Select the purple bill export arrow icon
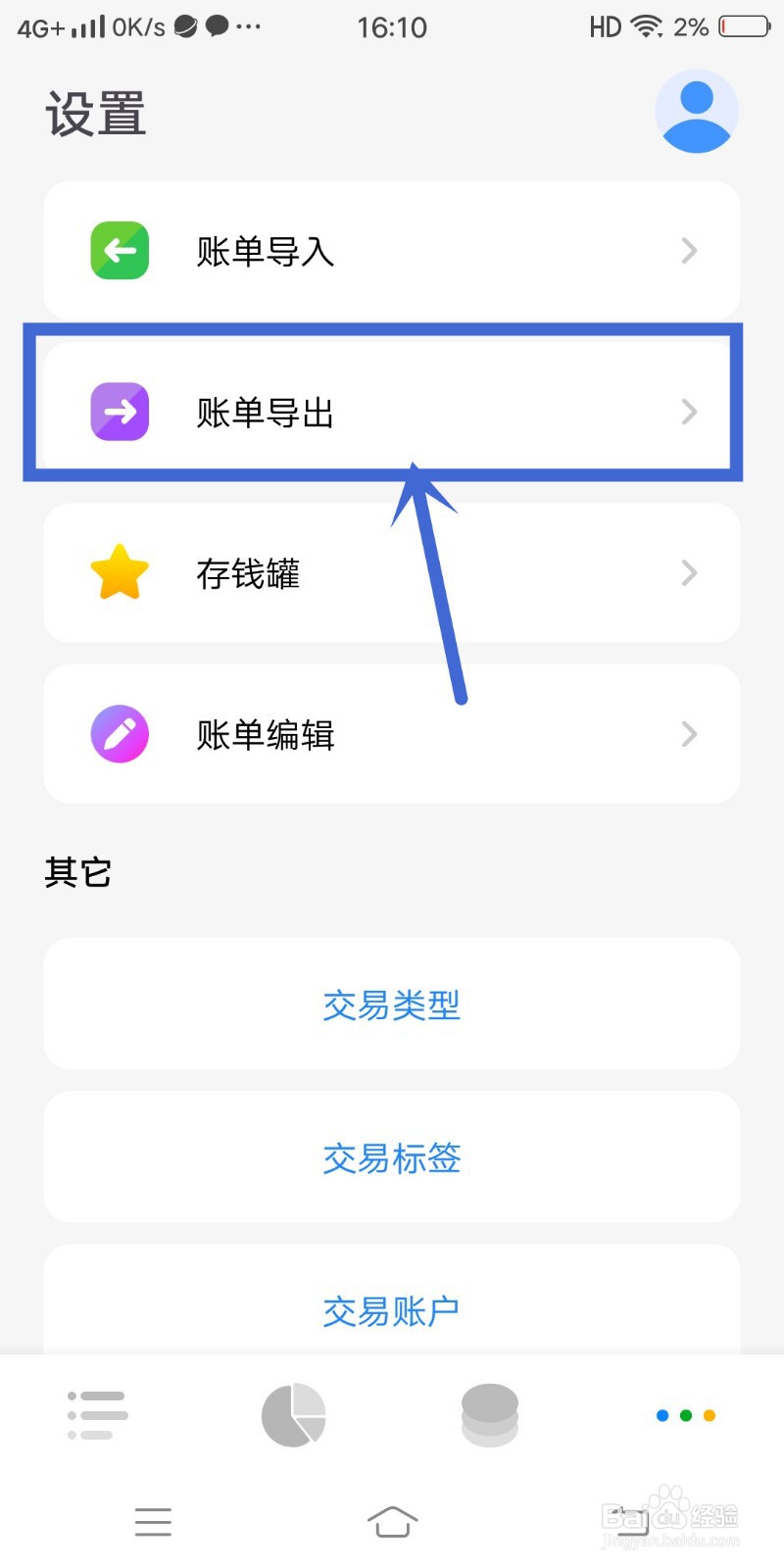Viewport: 784px width, 1568px height. pos(119,413)
